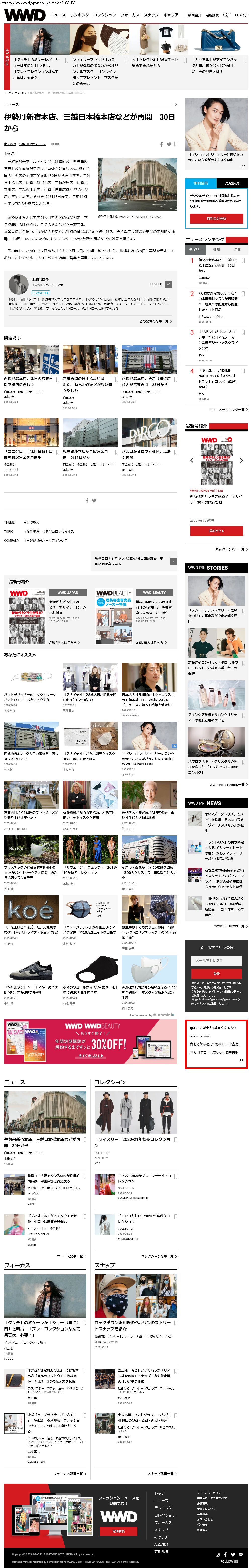
Task: Select the #新型コロナウイルス topic tag
Action: click(58, 531)
